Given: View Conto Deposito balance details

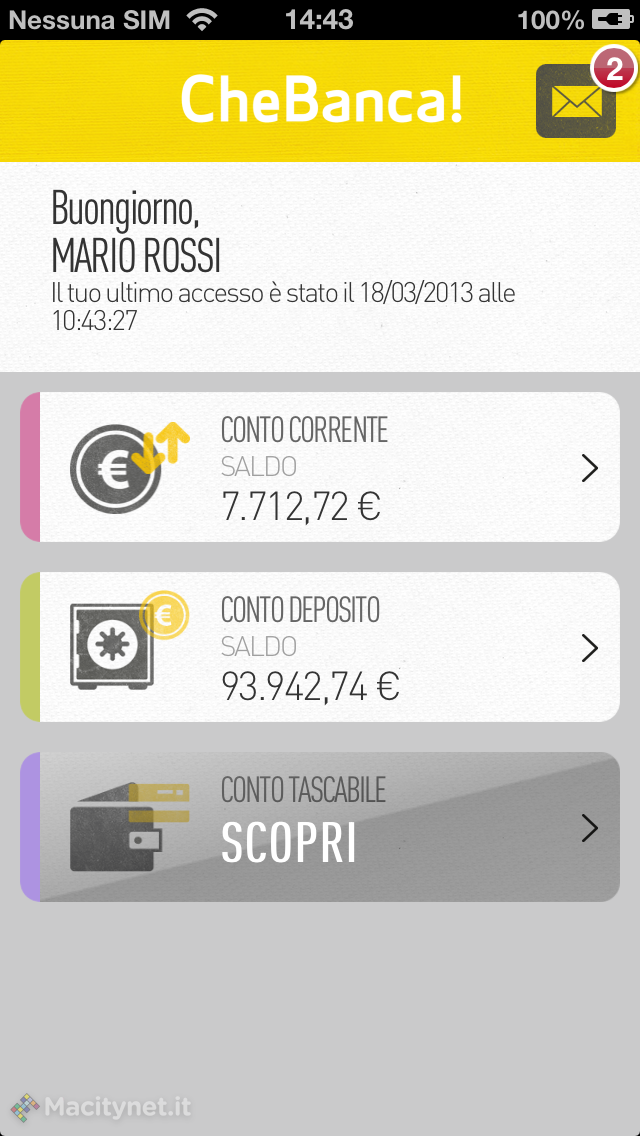Looking at the screenshot, I should click(320, 647).
